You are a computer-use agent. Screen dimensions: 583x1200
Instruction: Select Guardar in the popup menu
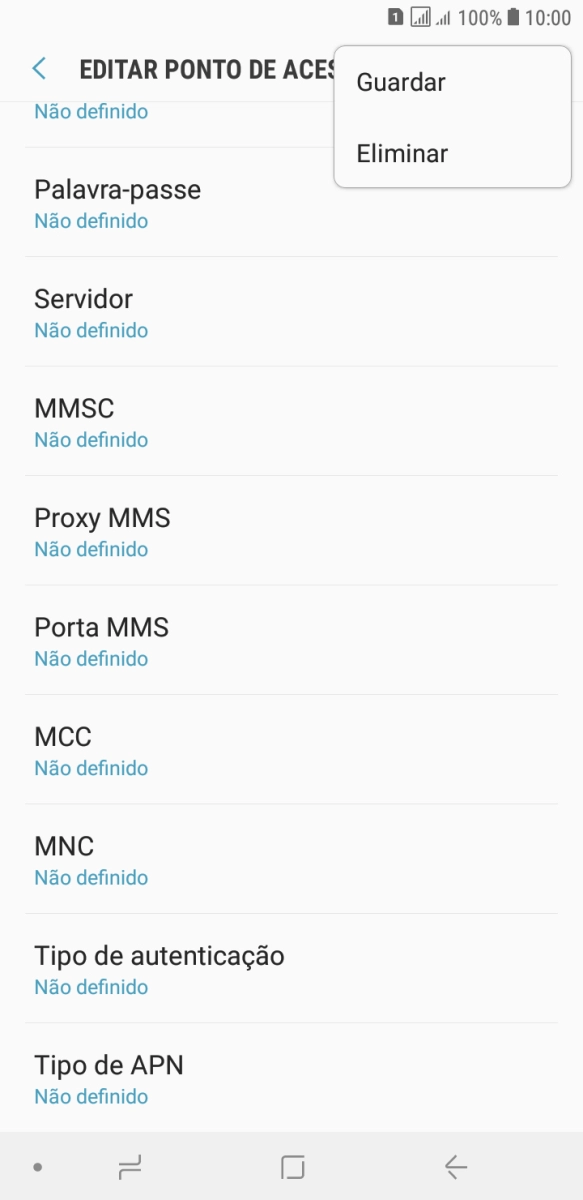point(452,82)
